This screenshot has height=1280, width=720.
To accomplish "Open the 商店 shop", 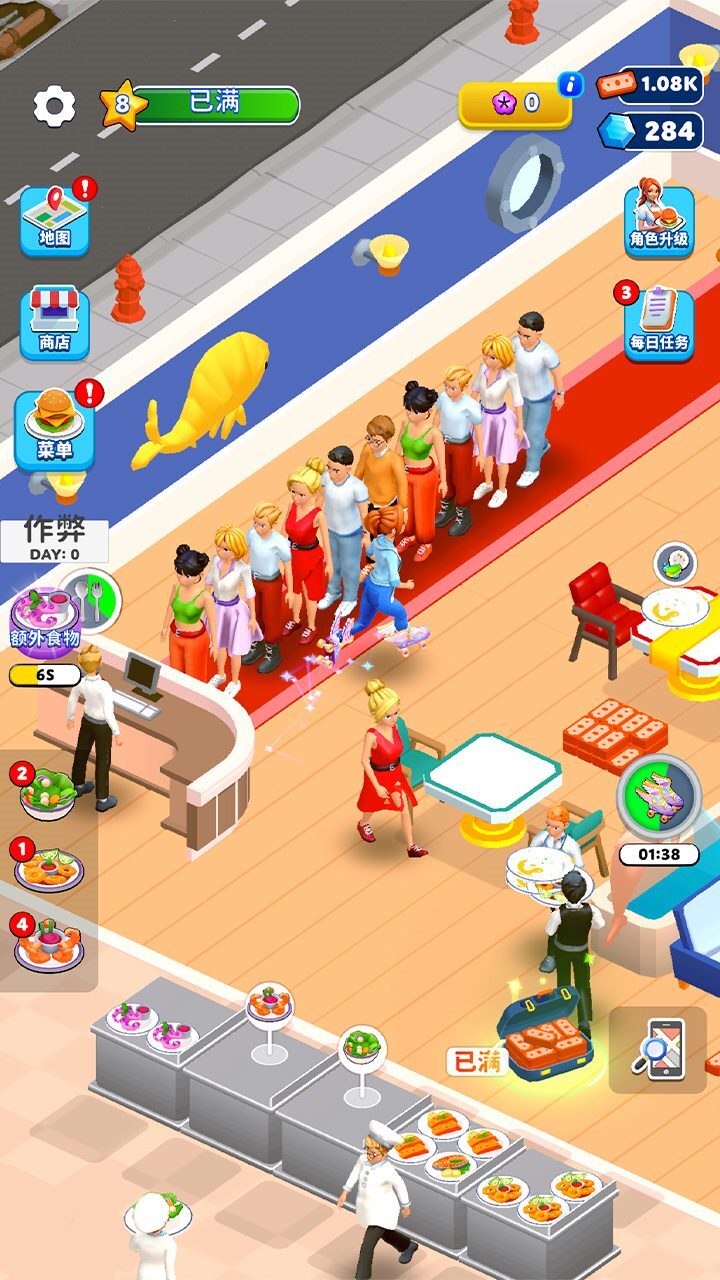I will point(55,323).
